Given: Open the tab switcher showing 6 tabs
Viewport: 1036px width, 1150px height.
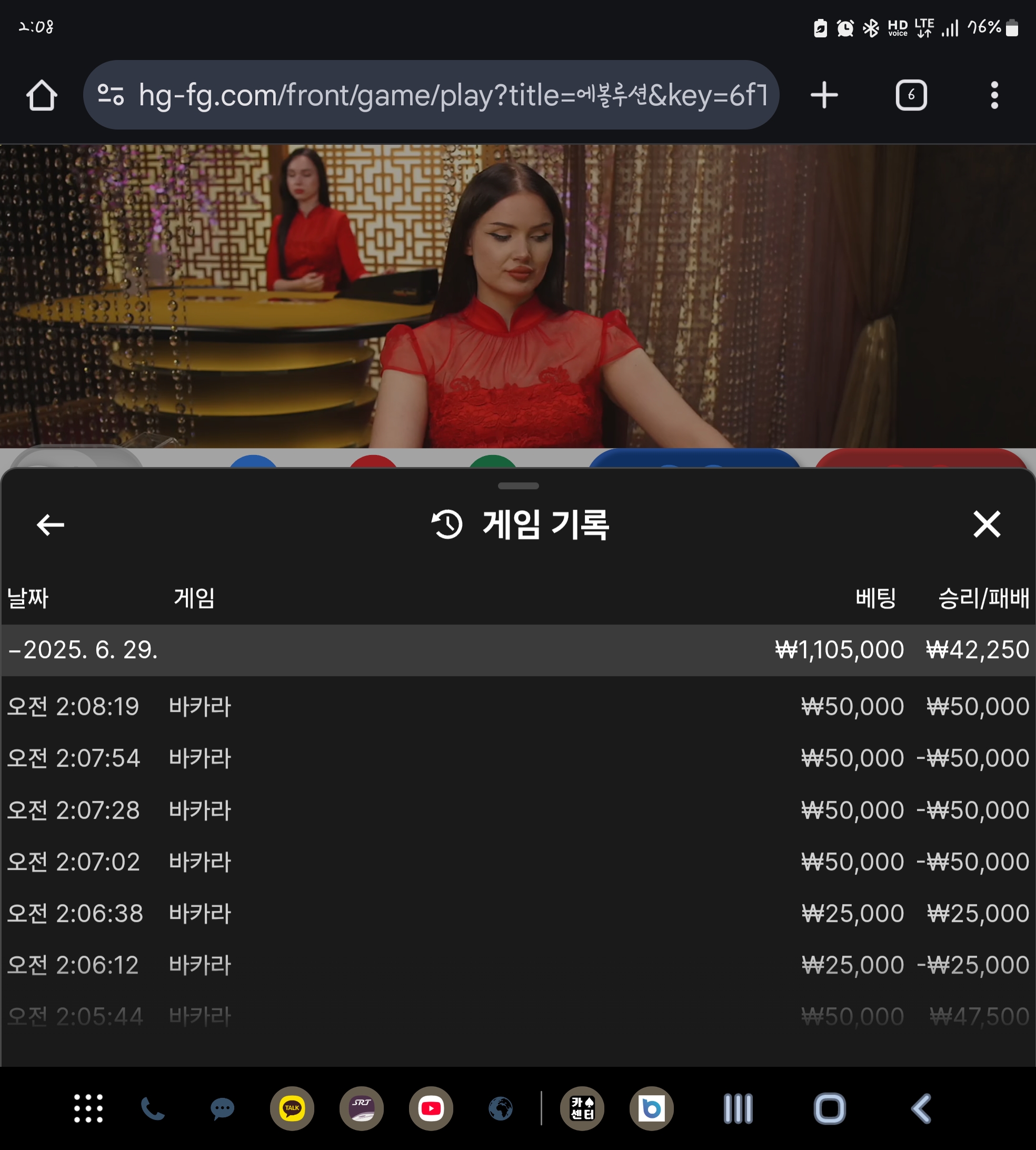Looking at the screenshot, I should coord(911,95).
